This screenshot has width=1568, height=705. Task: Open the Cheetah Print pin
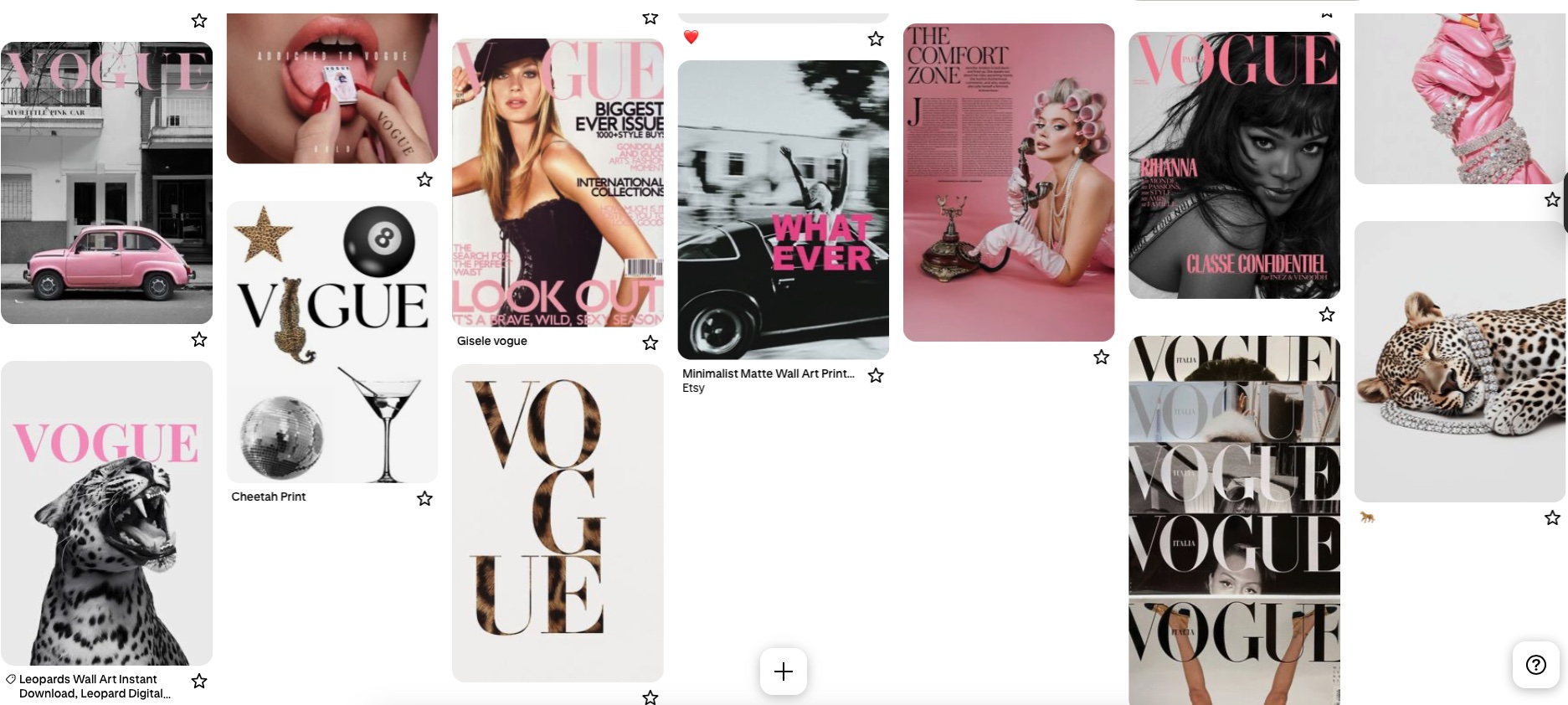pos(332,342)
